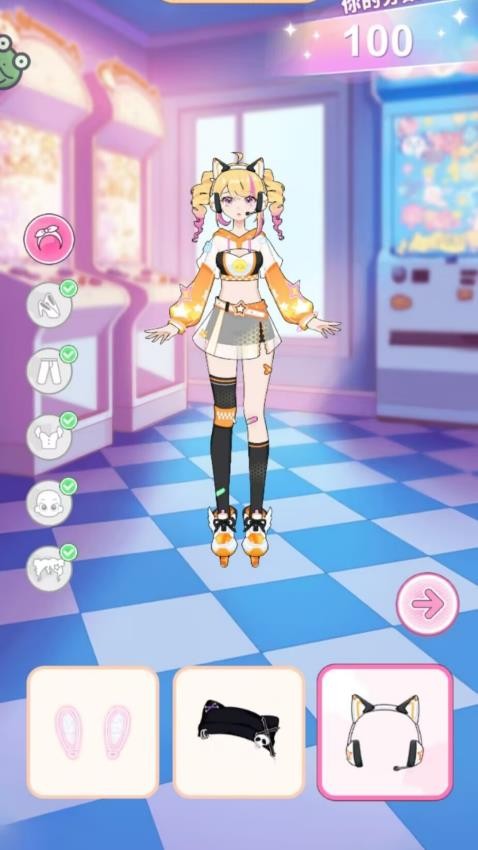
Task: Choose the pink bunny ears accessory
Action: click(93, 732)
